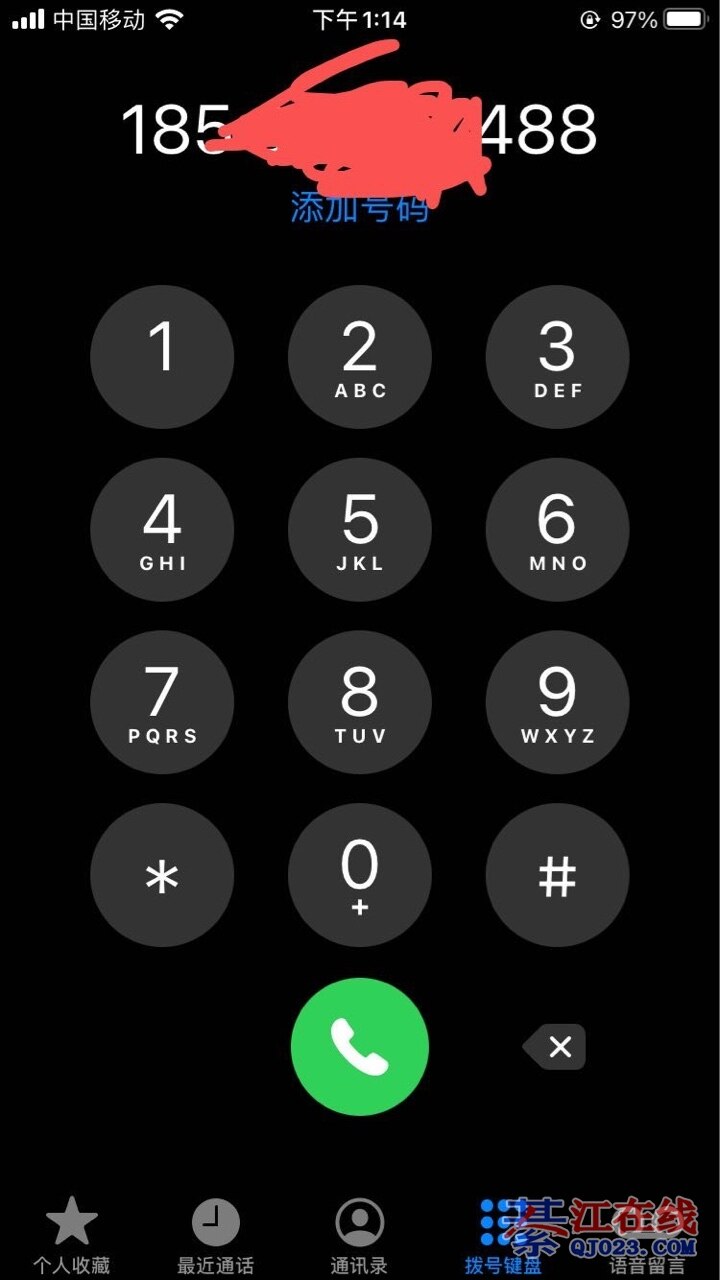The height and width of the screenshot is (1280, 720).
Task: Enter digit 6 on the keypad
Action: click(557, 529)
